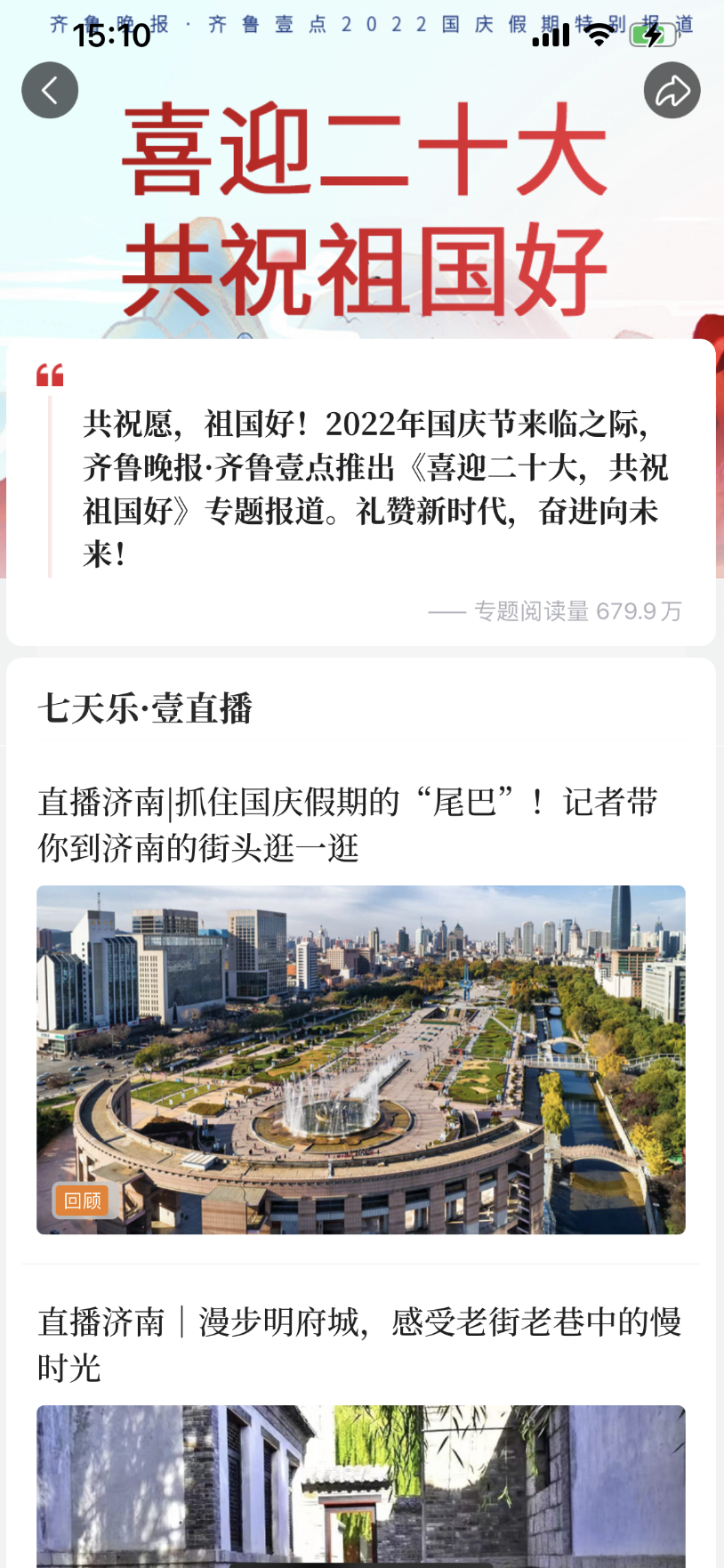This screenshot has height=1568, width=724.
Task: Open the '抓住国庆假期的尾巴' live article
Action: pos(347,824)
